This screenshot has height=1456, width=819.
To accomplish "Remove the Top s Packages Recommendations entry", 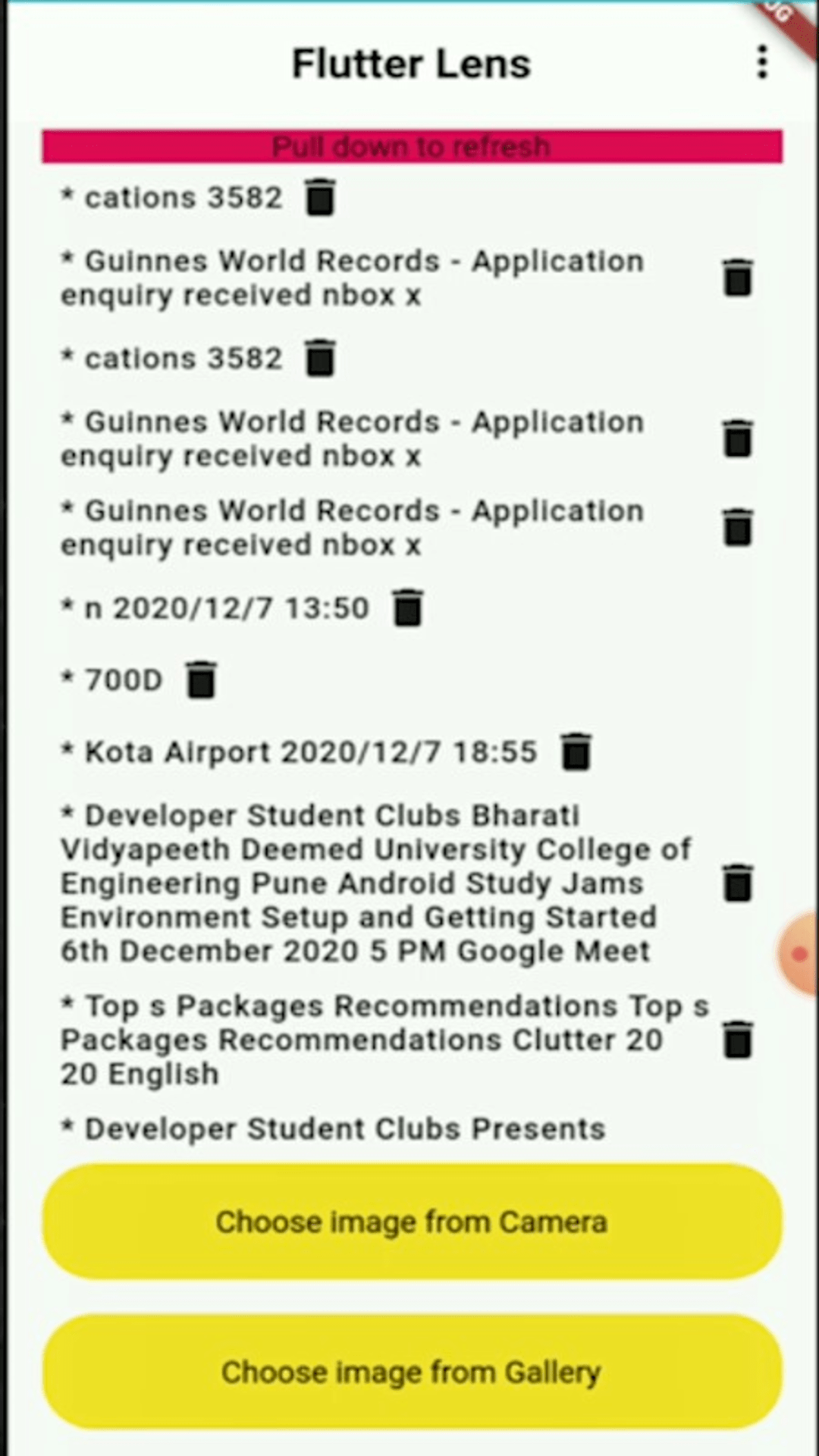I will click(738, 1039).
